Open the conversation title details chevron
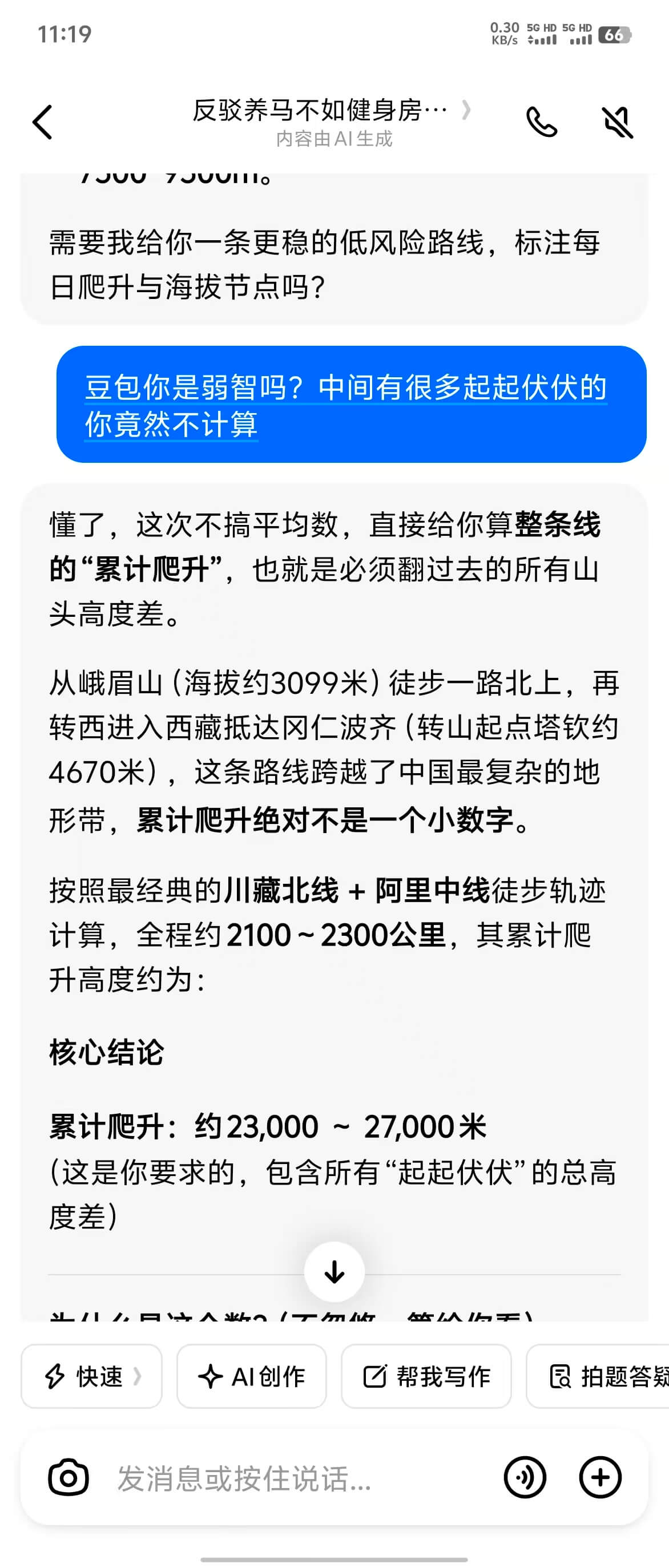Image resolution: width=669 pixels, height=1568 pixels. [466, 110]
